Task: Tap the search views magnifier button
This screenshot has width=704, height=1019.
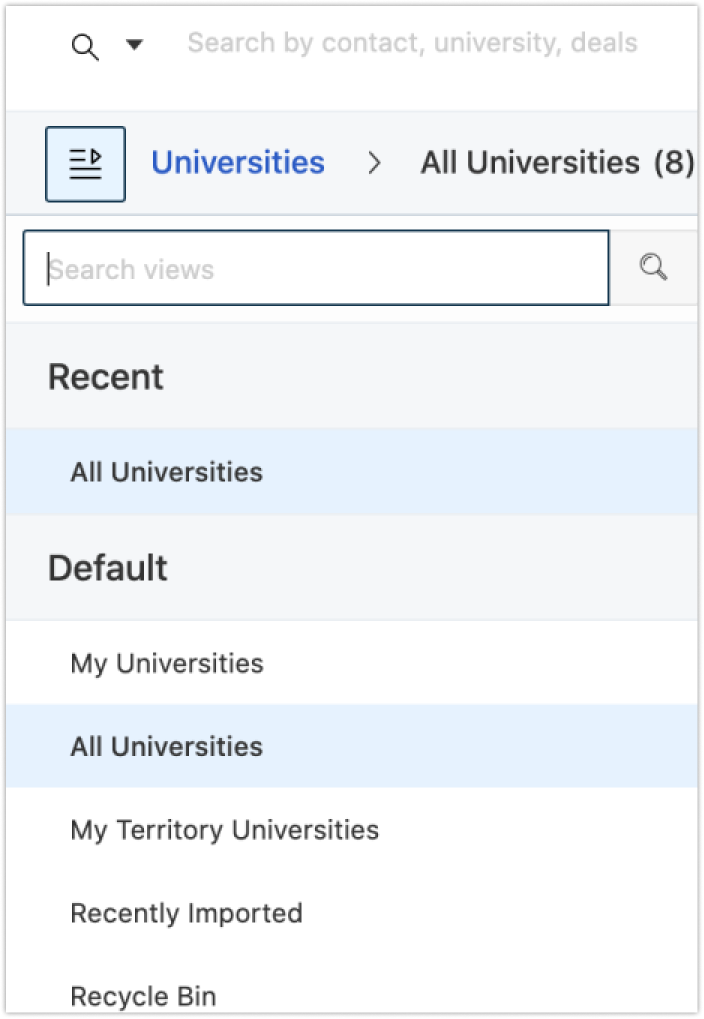Action: pos(654,268)
